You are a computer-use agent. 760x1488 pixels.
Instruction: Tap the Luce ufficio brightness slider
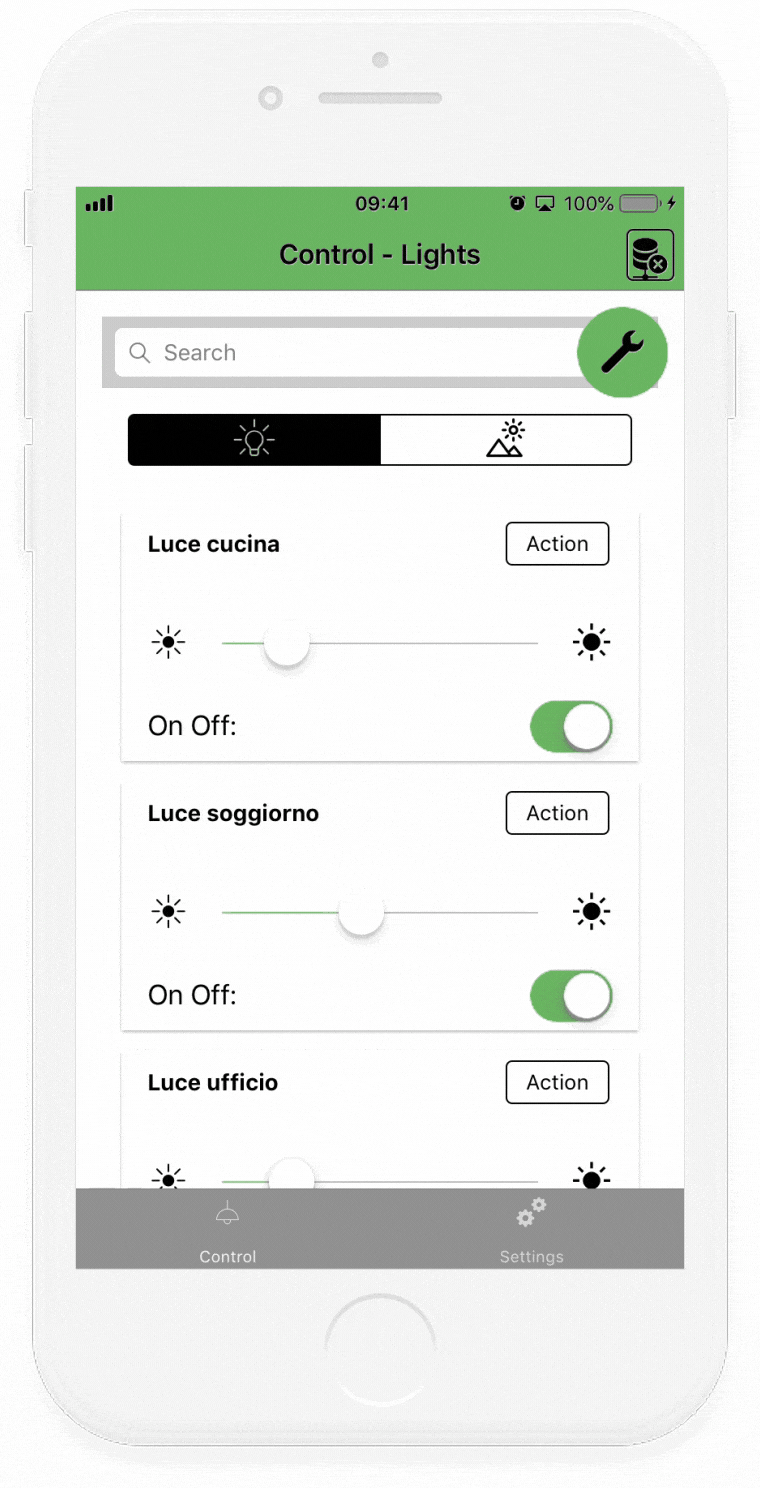pyautogui.click(x=380, y=1180)
